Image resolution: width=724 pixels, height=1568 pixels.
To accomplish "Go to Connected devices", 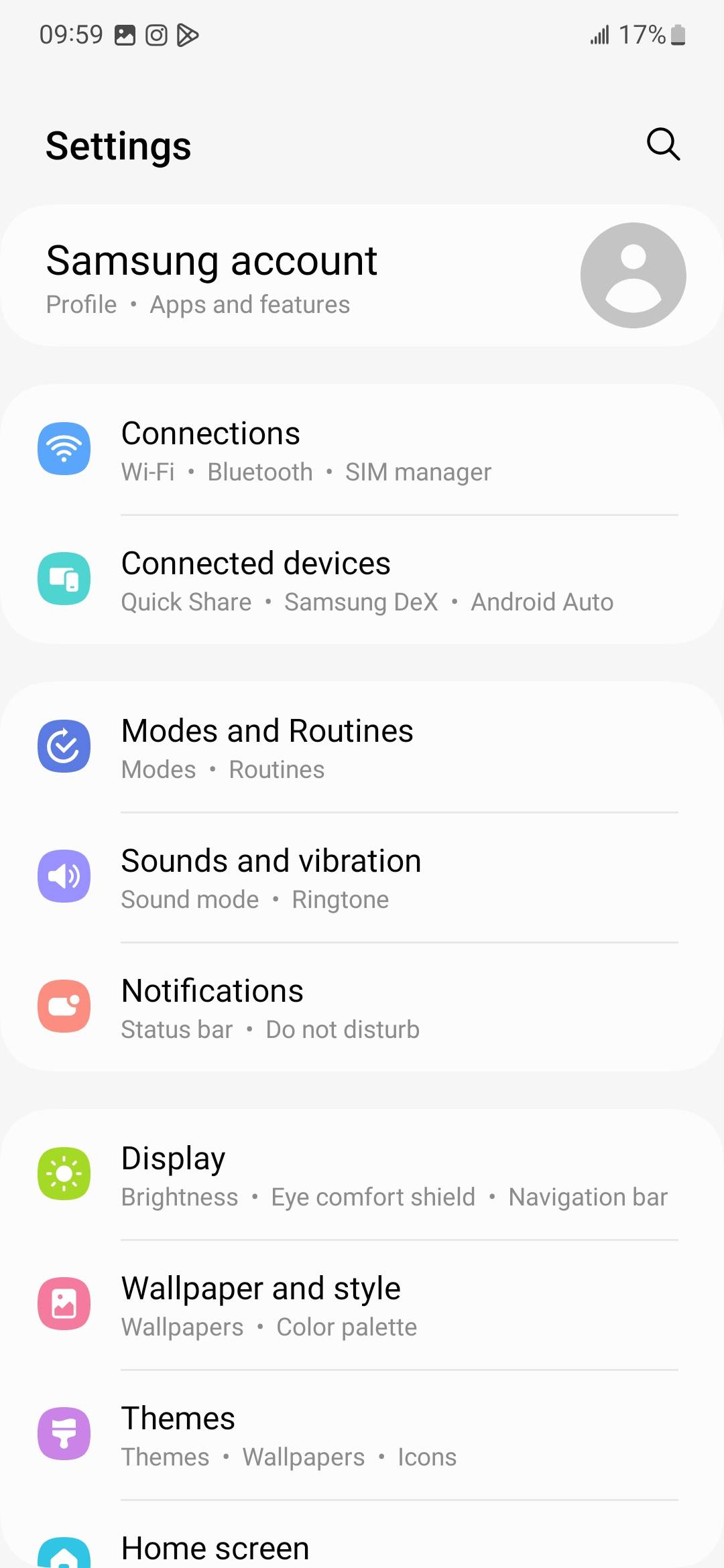I will (362, 580).
